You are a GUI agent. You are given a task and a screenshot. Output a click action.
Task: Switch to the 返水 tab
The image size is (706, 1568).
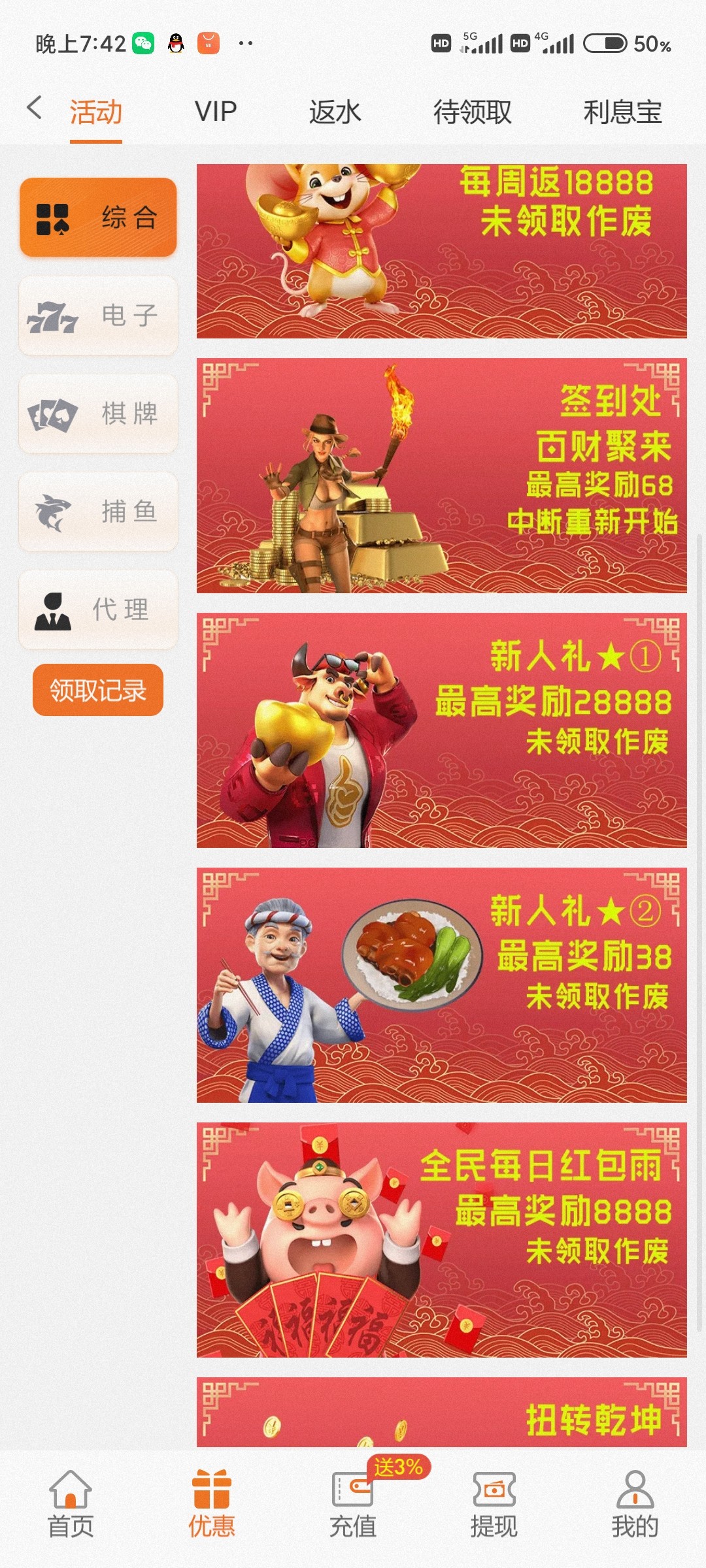click(x=335, y=112)
